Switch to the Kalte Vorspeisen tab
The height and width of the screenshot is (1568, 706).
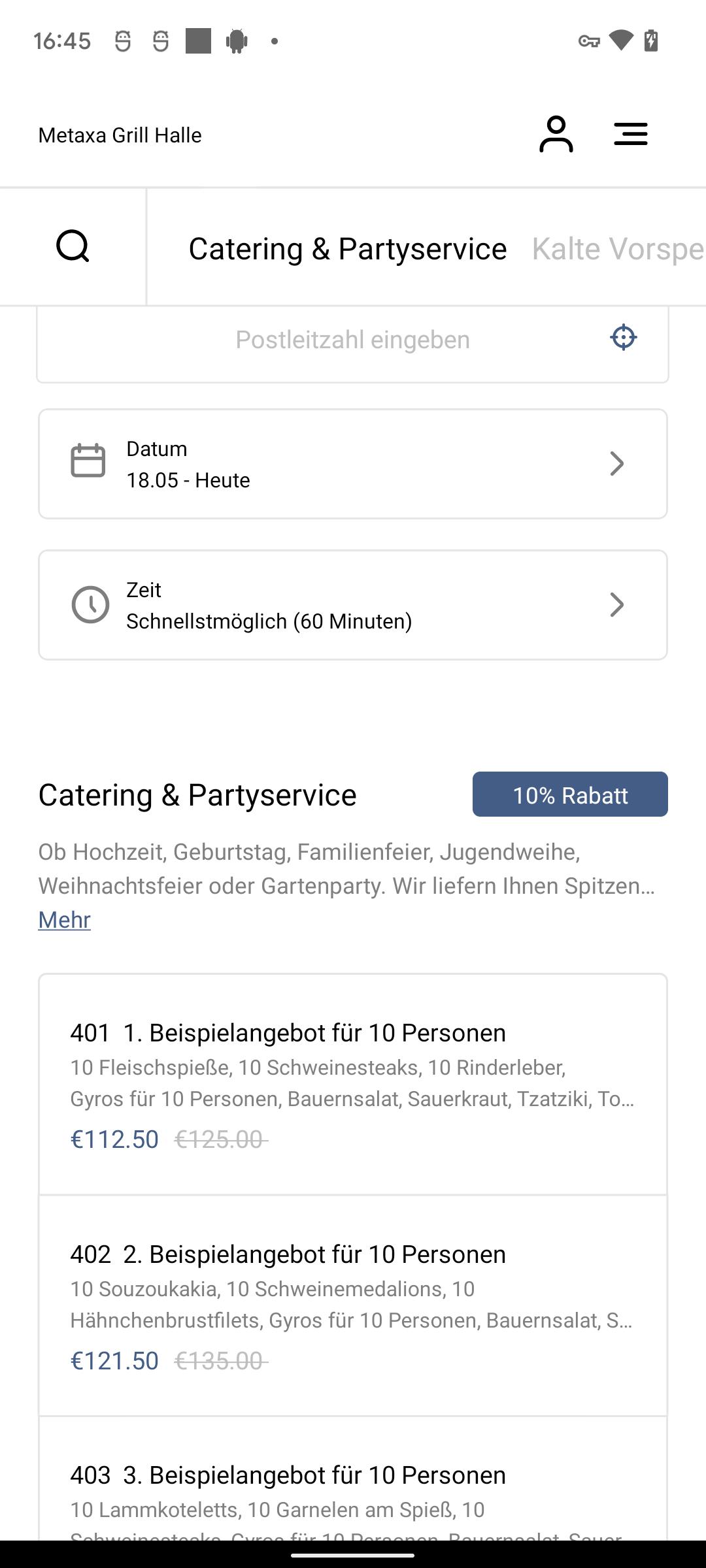click(x=618, y=249)
